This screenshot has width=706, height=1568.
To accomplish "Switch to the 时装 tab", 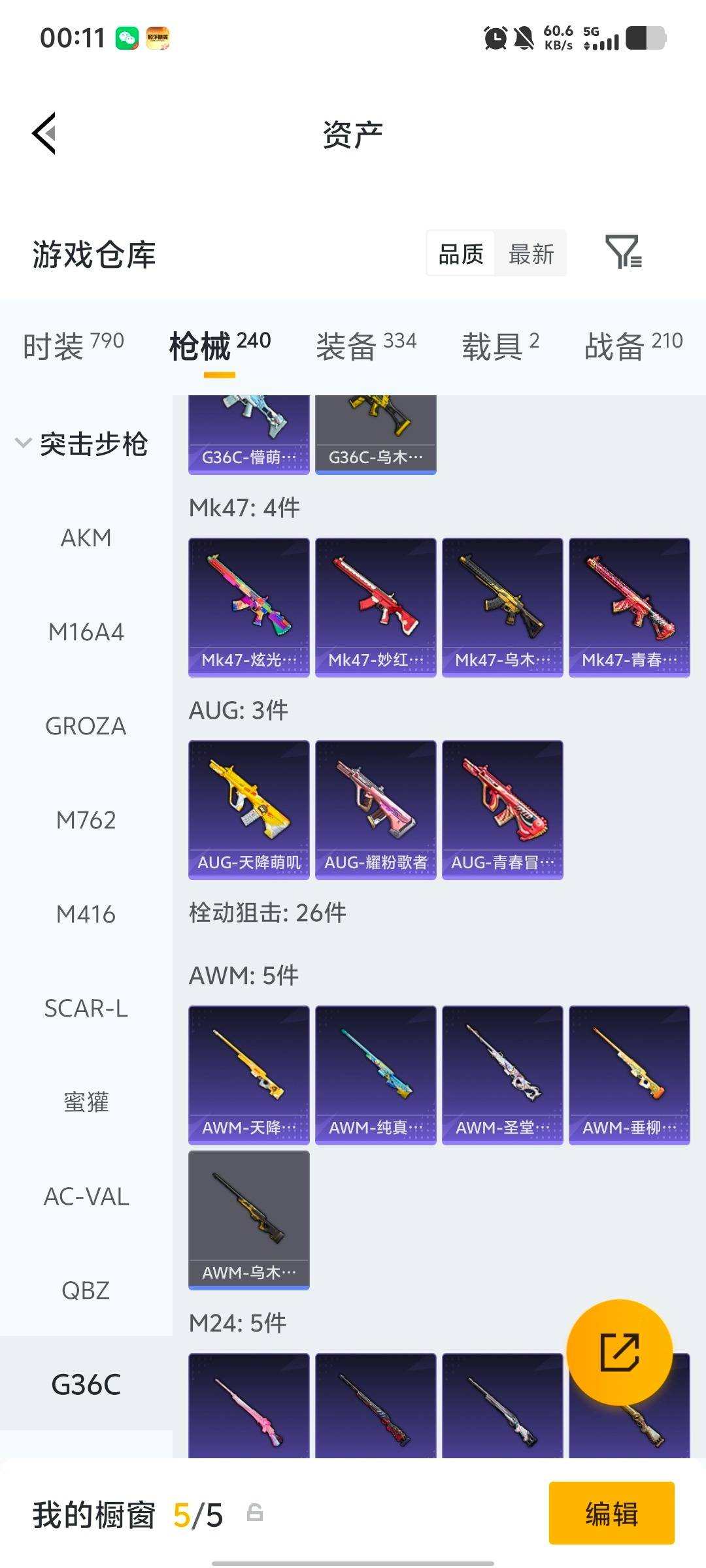I will click(x=73, y=346).
